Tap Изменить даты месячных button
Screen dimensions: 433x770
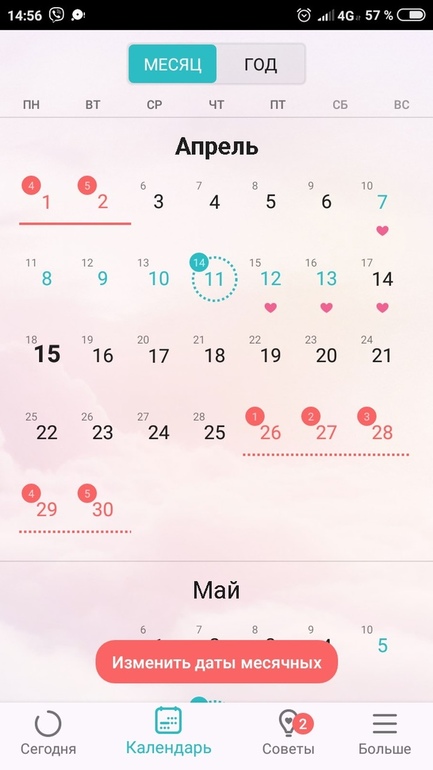[216, 662]
